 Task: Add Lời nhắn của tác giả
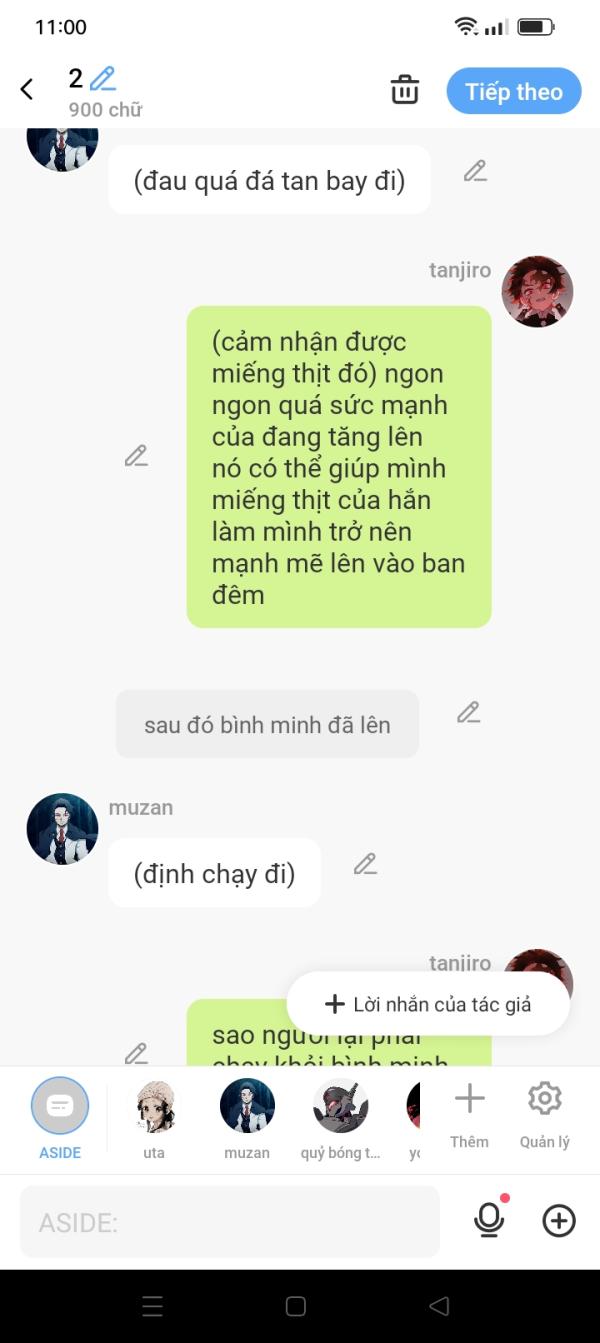428,1004
